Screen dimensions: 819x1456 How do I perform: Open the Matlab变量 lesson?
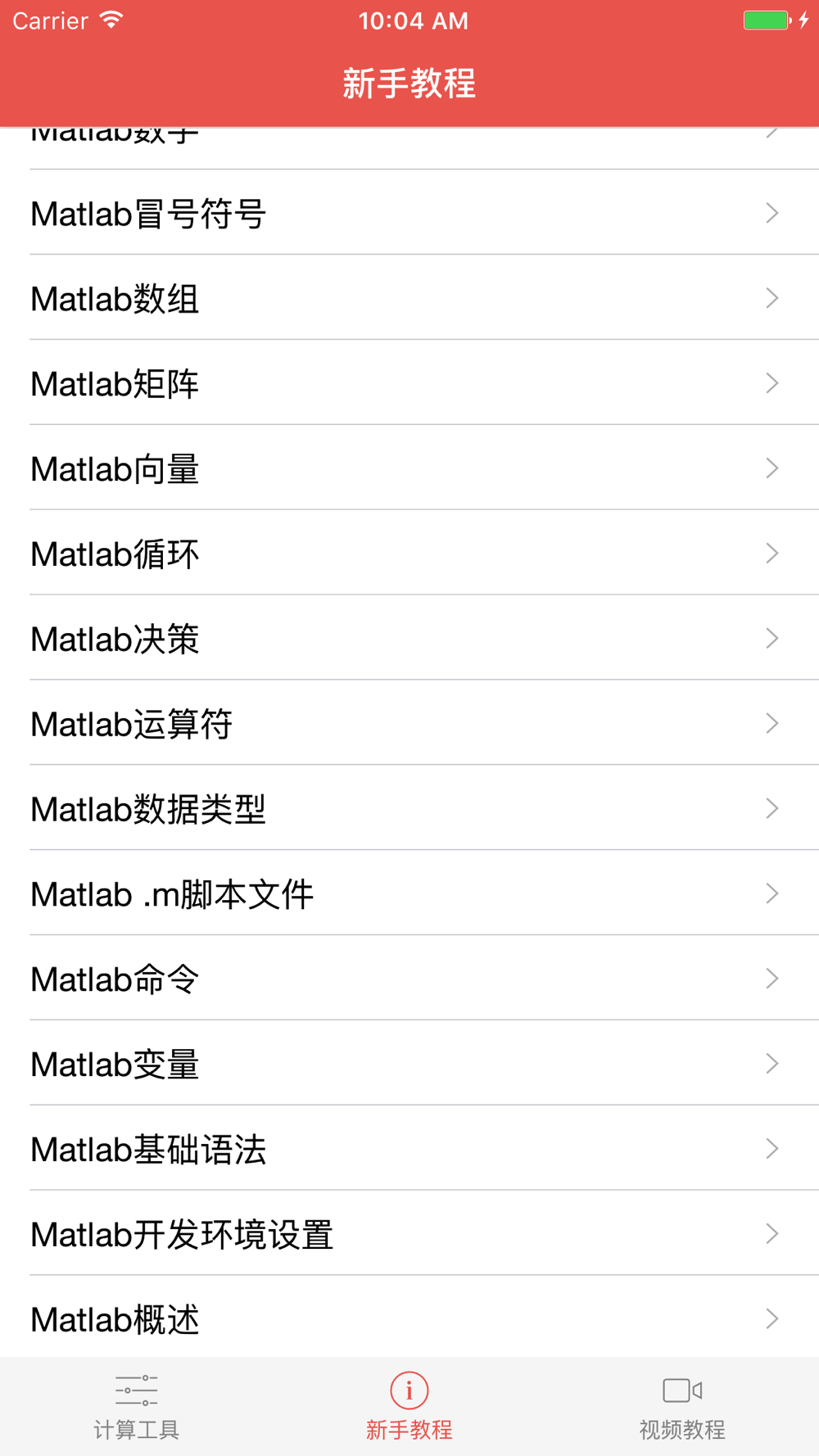(409, 1065)
